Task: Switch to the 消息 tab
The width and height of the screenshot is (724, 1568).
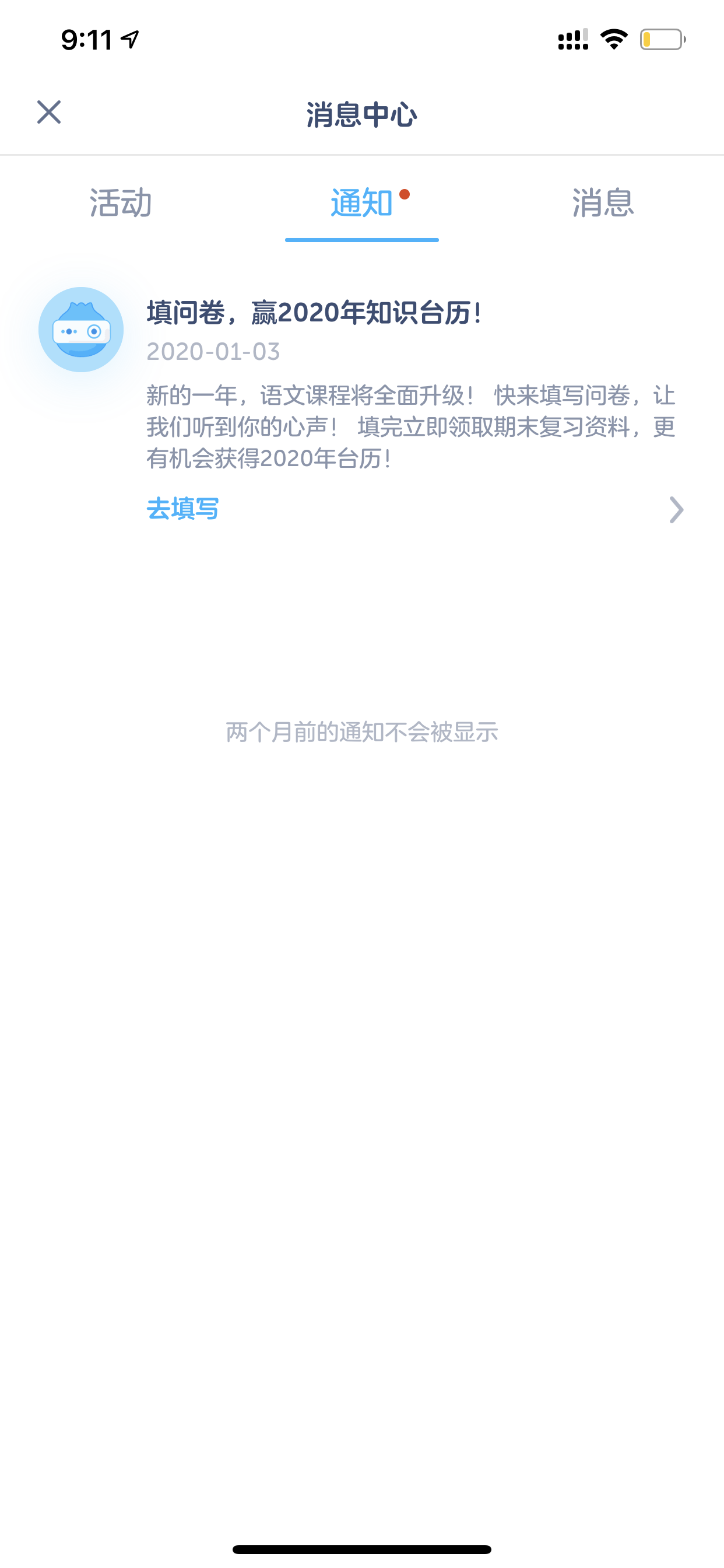Action: pyautogui.click(x=603, y=202)
